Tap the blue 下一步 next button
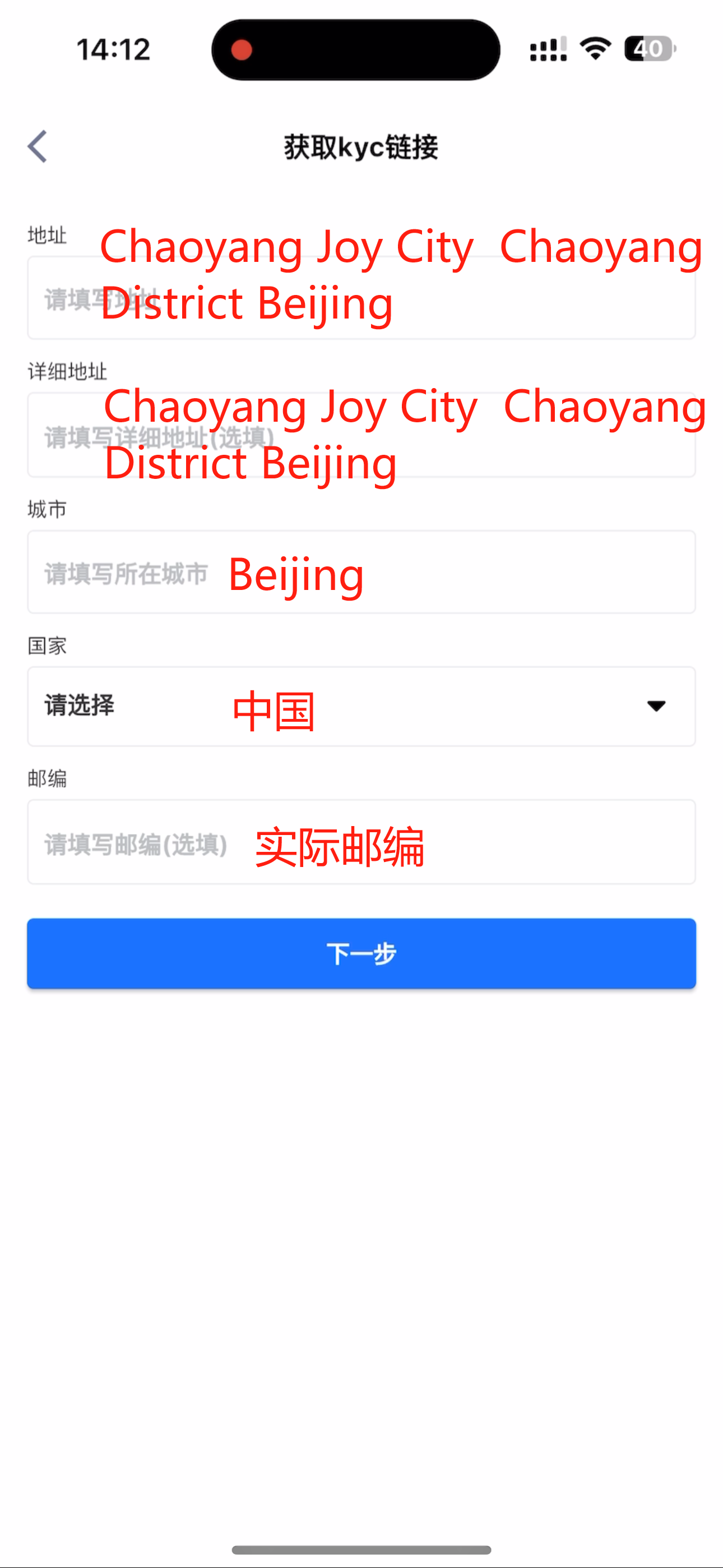The height and width of the screenshot is (1568, 723). pyautogui.click(x=361, y=953)
